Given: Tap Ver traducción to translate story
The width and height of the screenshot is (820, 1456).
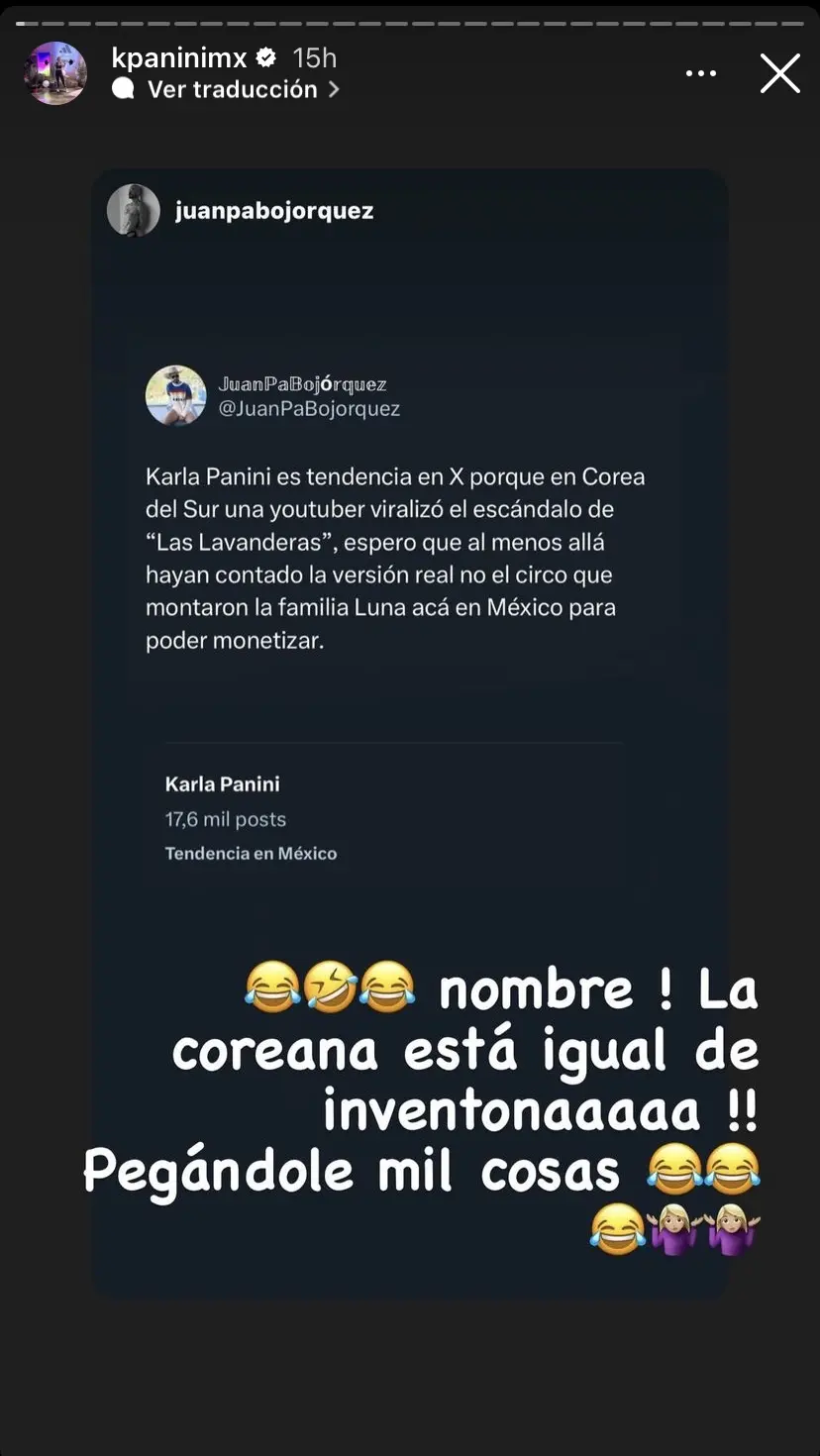Looking at the screenshot, I should click(231, 89).
